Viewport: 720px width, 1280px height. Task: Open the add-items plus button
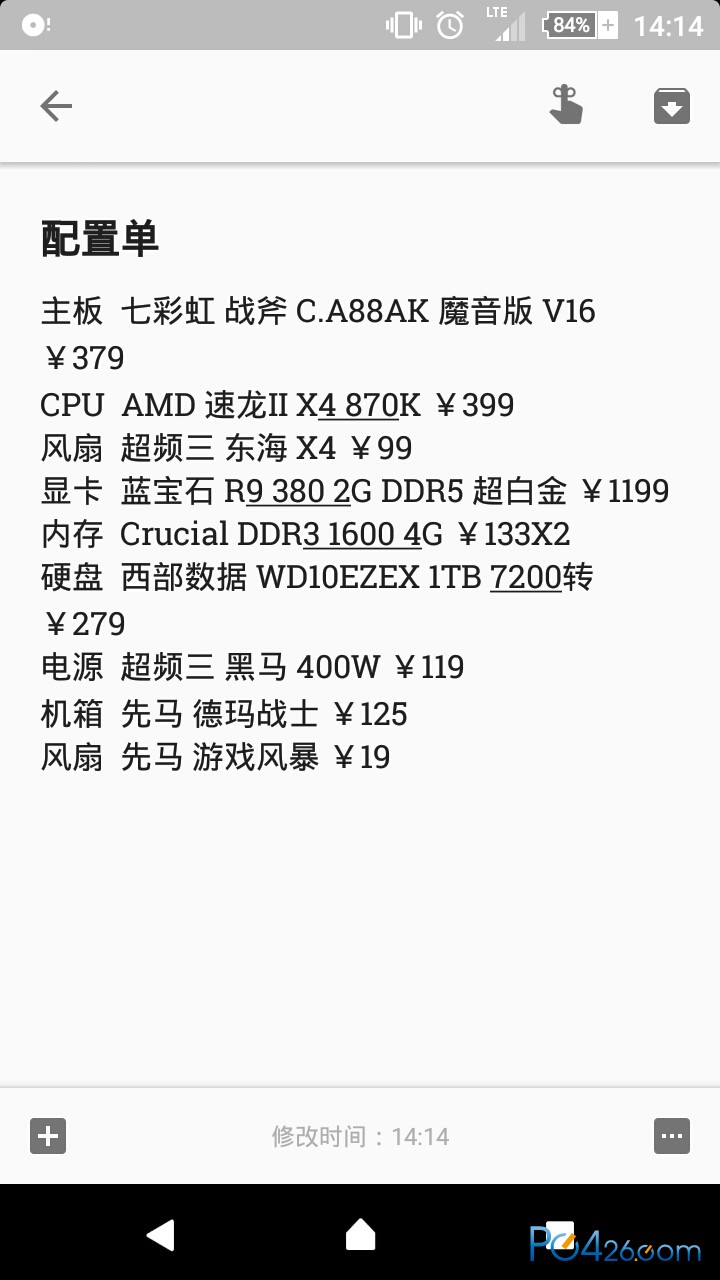48,1136
